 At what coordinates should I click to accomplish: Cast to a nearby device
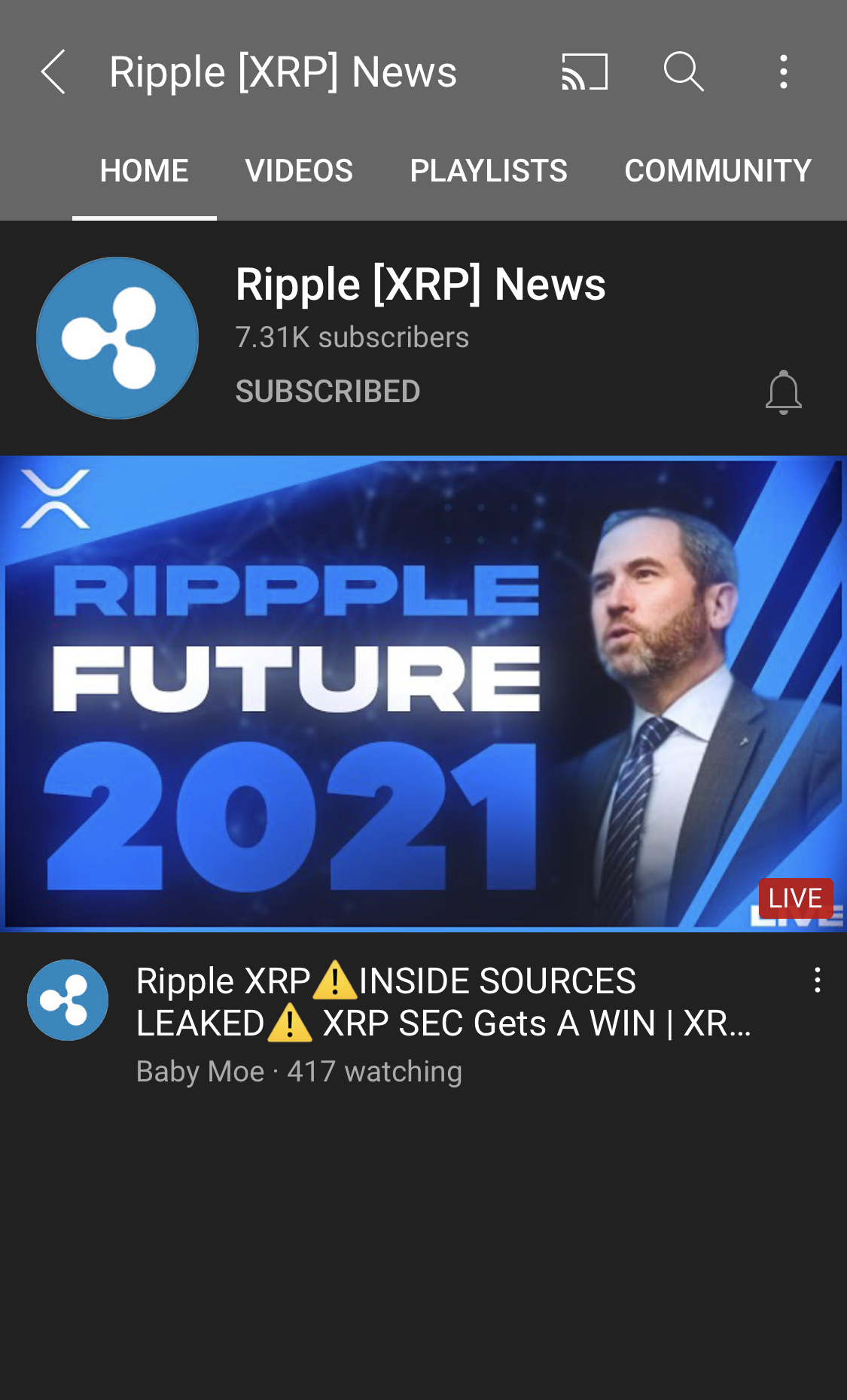tap(584, 72)
